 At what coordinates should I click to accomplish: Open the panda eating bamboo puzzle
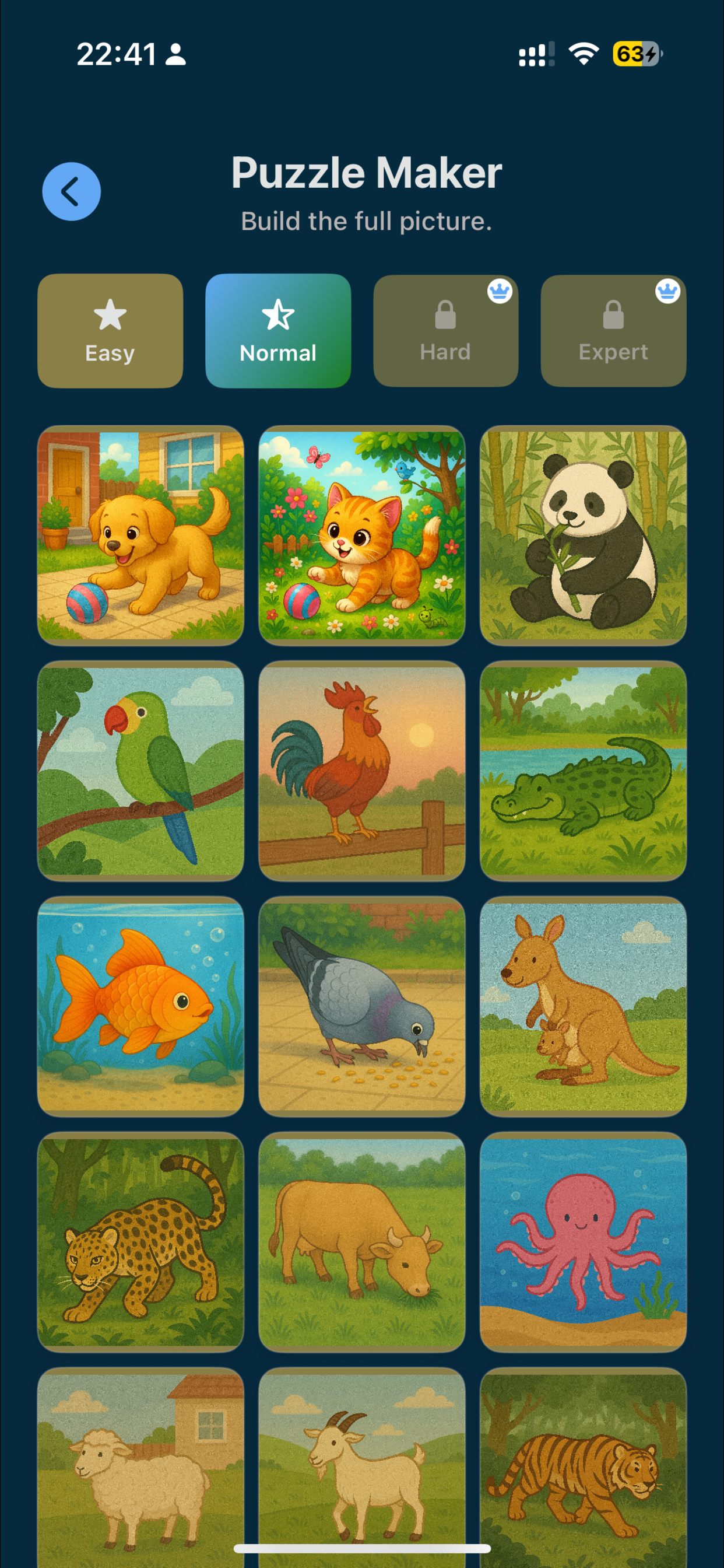(583, 535)
